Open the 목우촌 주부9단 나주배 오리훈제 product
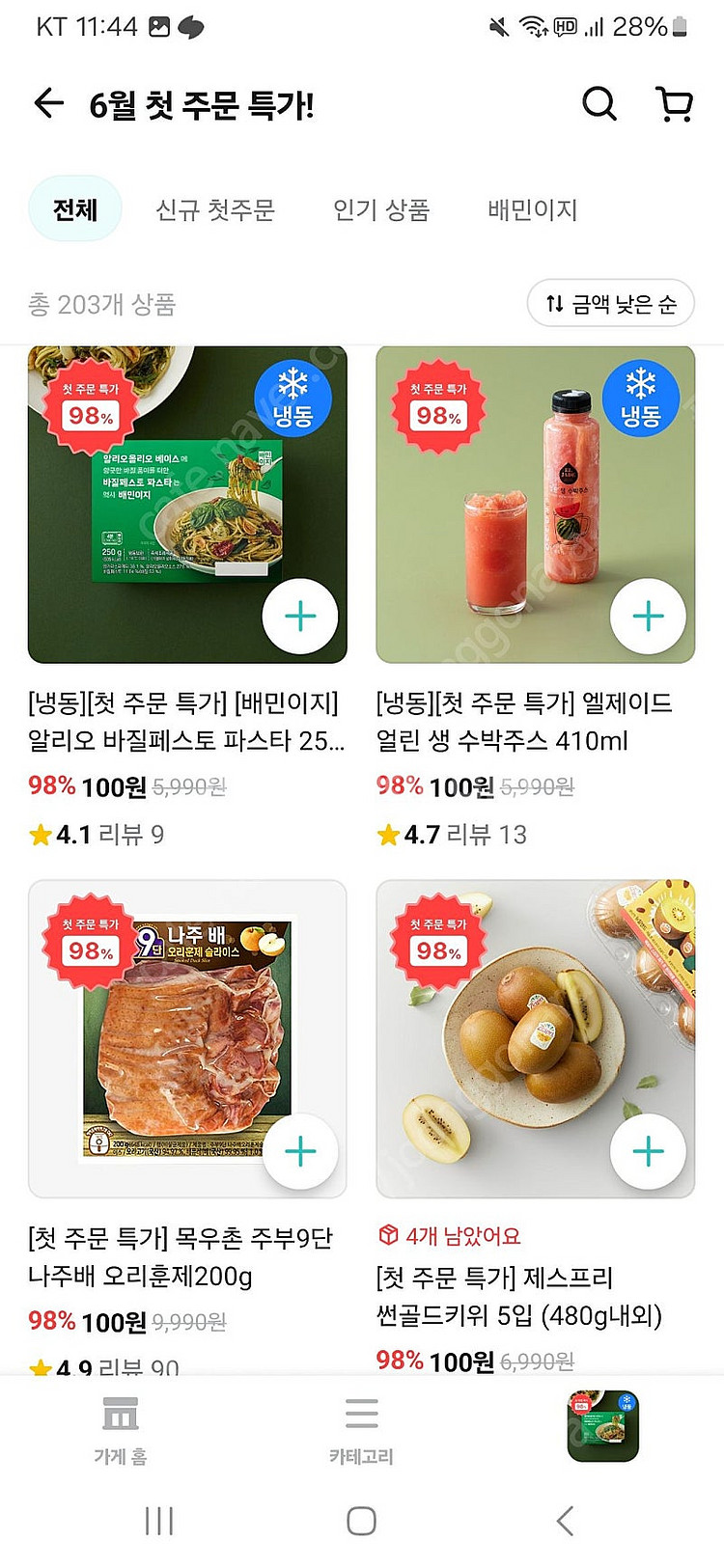The image size is (724, 1568). tap(181, 1257)
